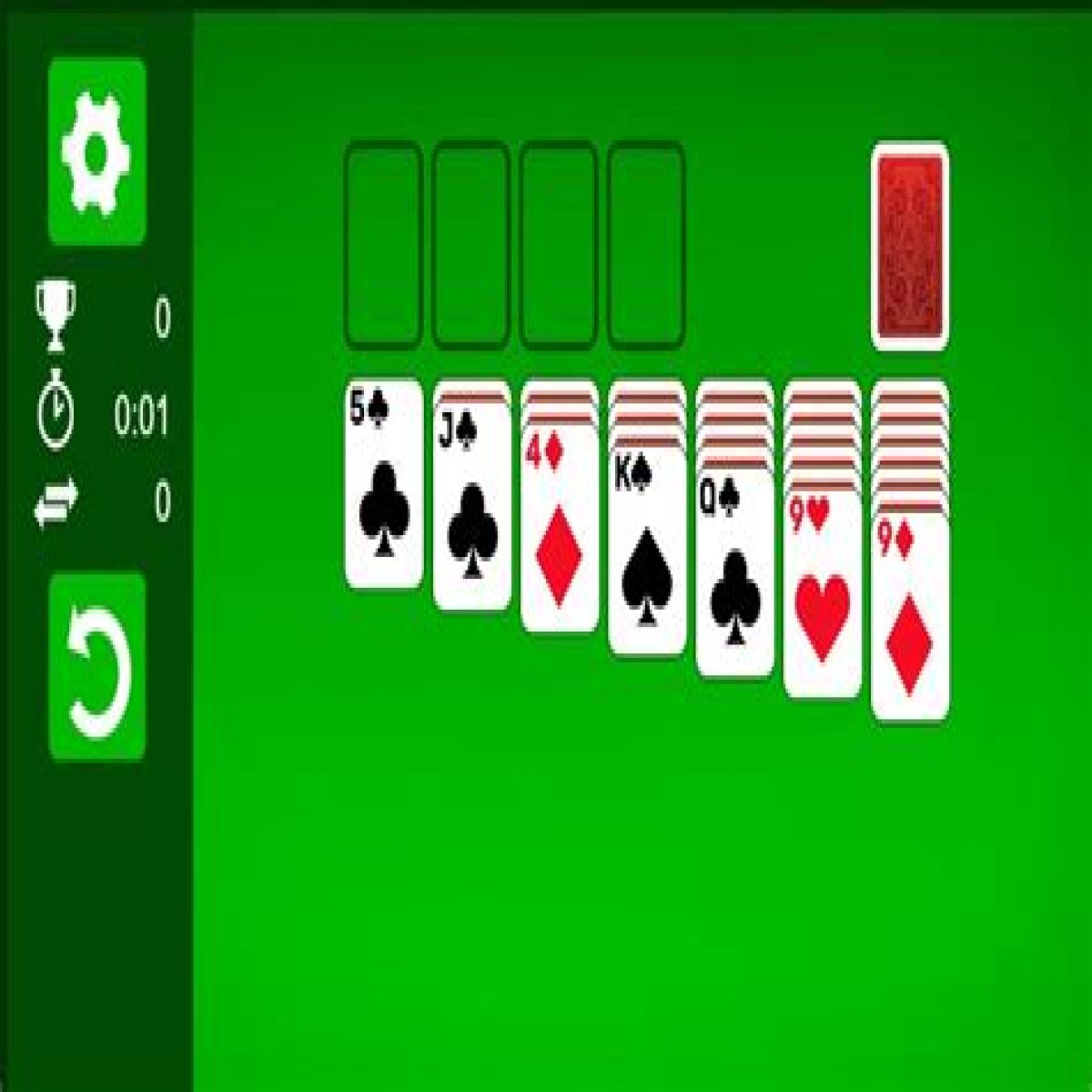
Task: Select the king of spades card
Action: [x=647, y=554]
